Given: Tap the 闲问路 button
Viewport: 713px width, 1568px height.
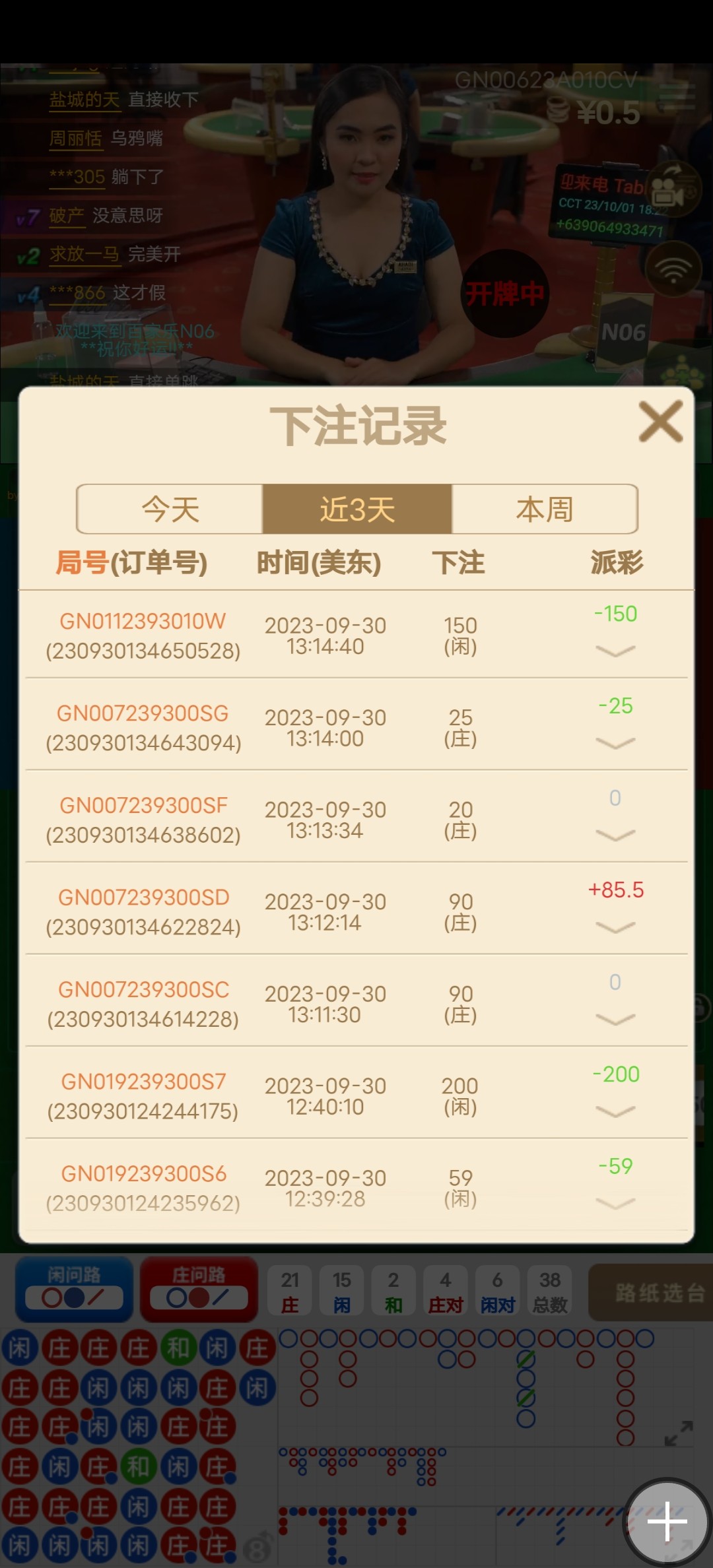Looking at the screenshot, I should pyautogui.click(x=74, y=1289).
